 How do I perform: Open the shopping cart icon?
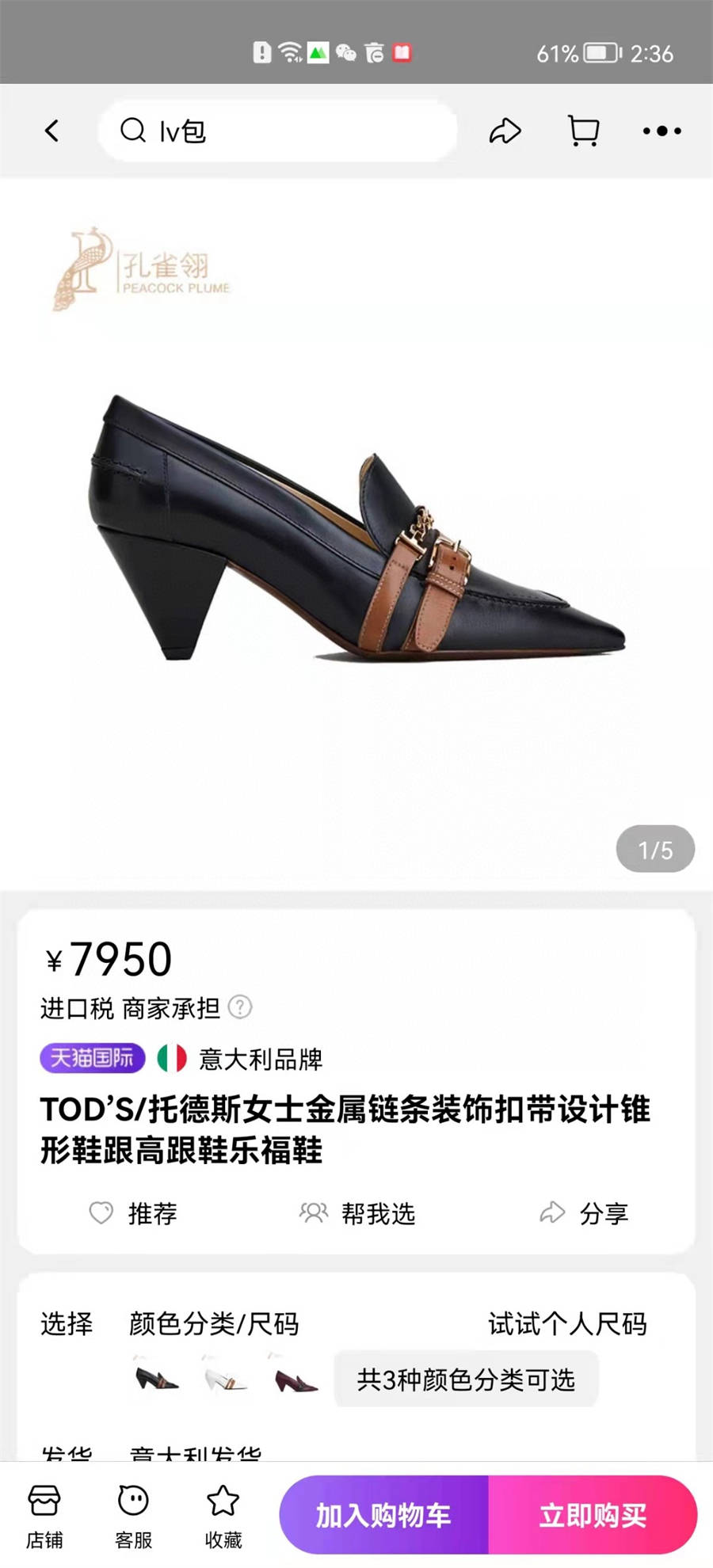tap(584, 131)
